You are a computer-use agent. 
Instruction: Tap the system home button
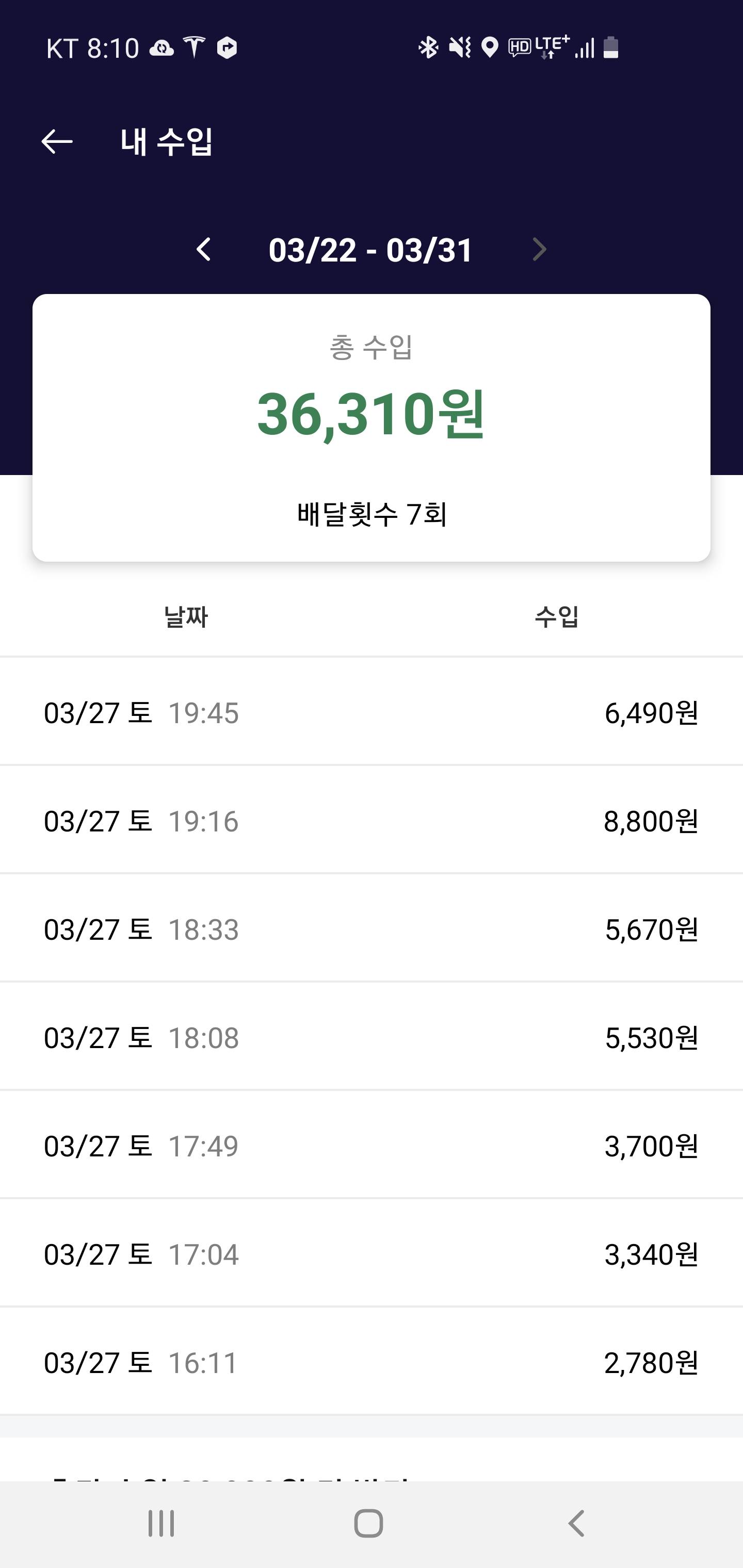pyautogui.click(x=368, y=1524)
